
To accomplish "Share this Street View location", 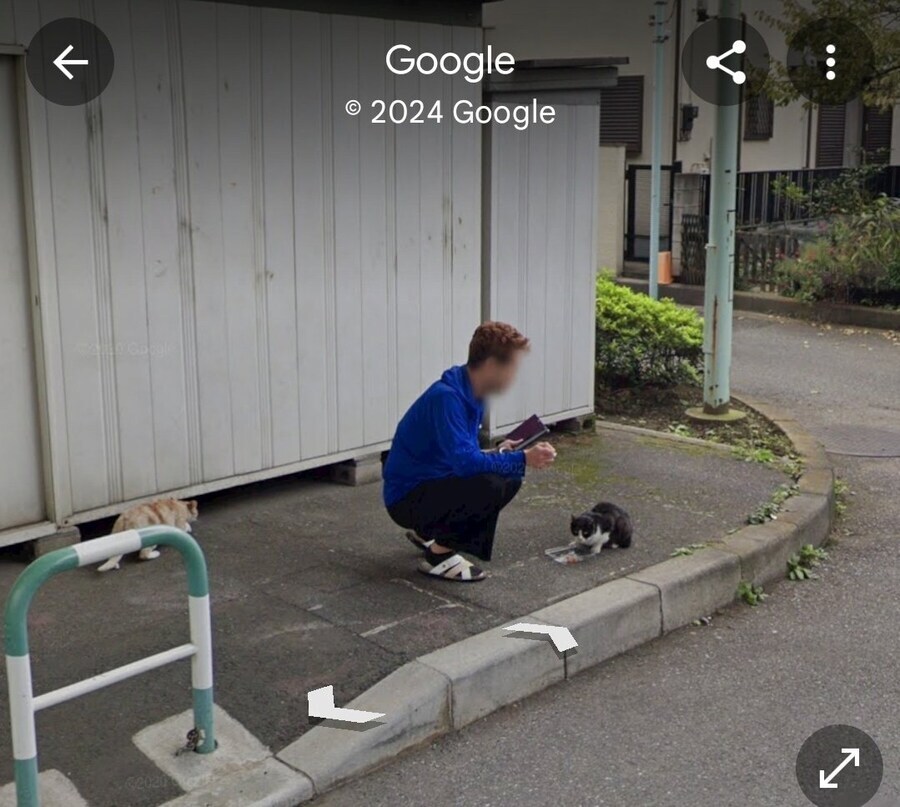I will click(x=726, y=62).
